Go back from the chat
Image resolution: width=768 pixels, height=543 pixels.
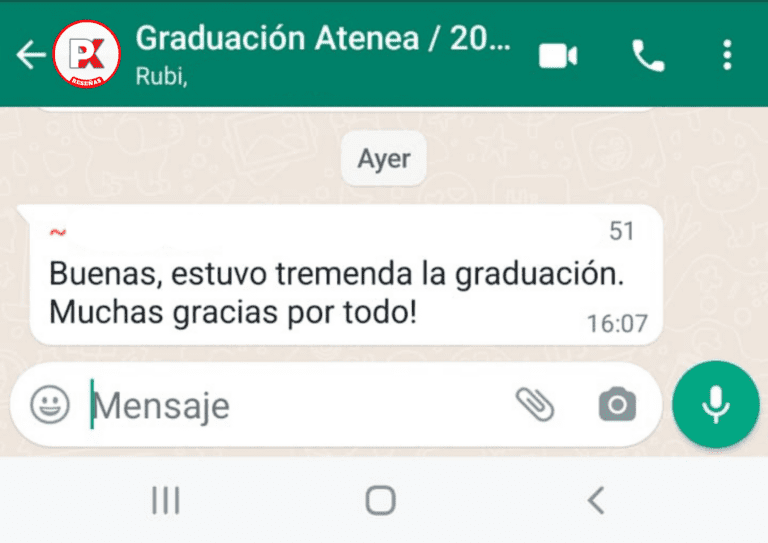(30, 55)
